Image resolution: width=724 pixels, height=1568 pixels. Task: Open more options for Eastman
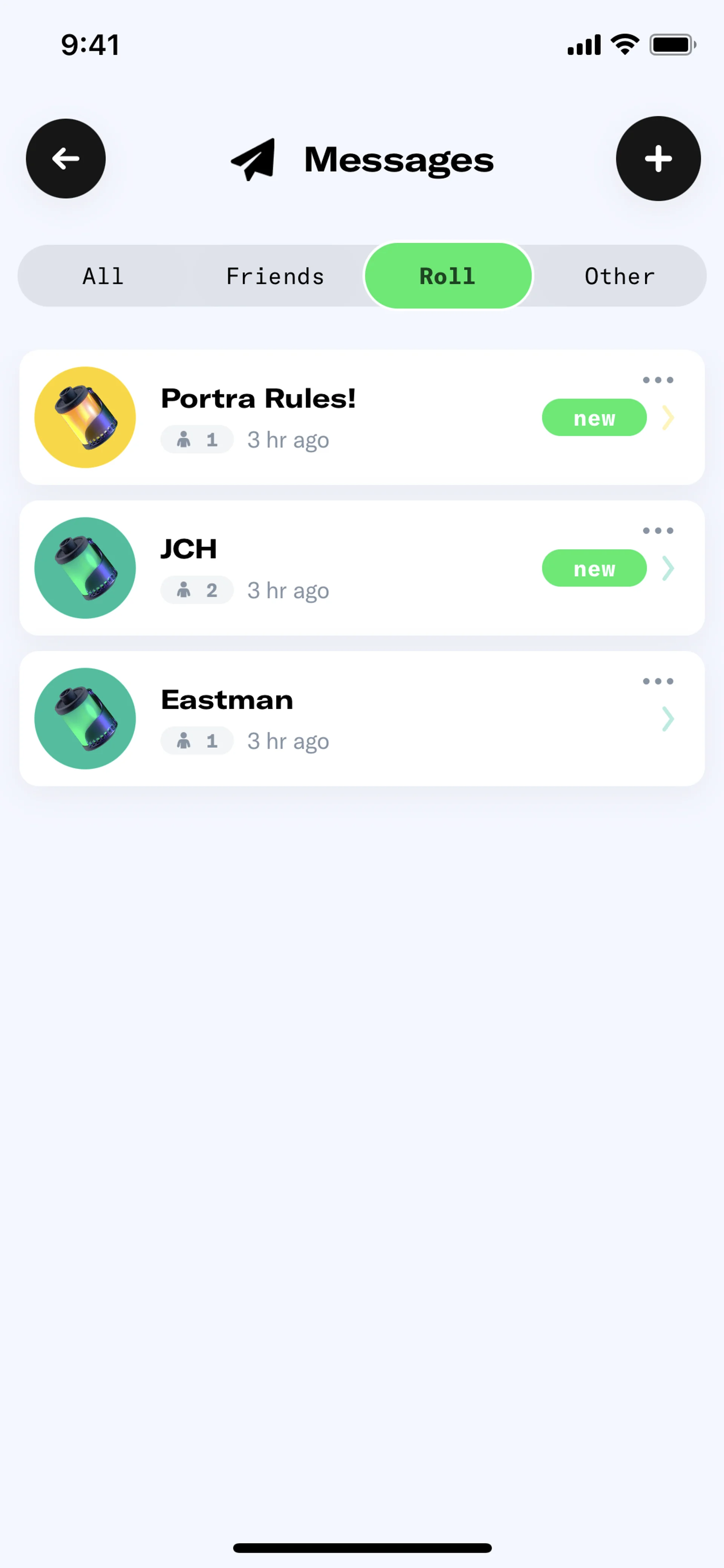click(658, 681)
